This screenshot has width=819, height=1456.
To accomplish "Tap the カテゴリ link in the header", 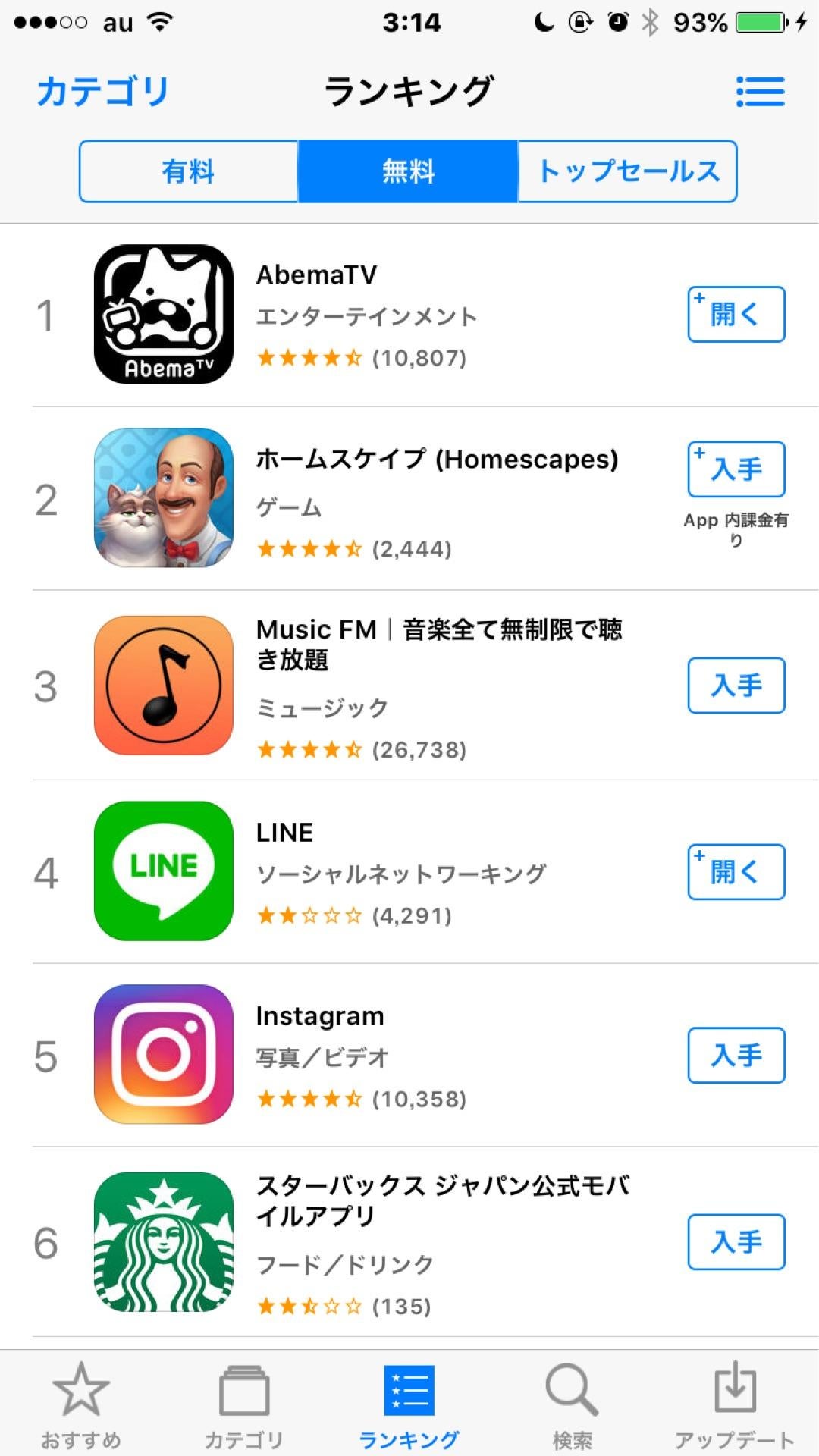I will [x=102, y=92].
